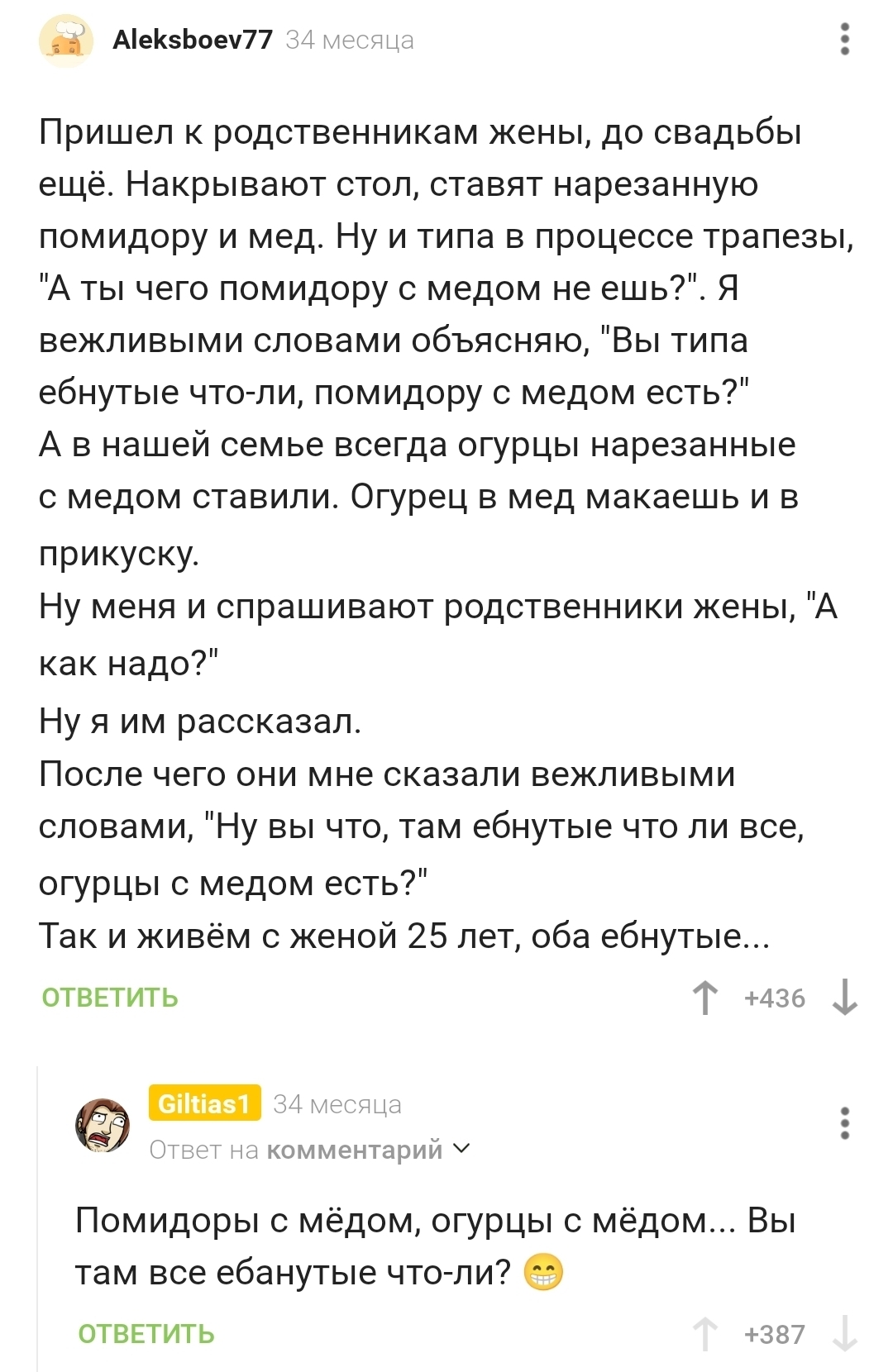Reply to Aleksboev77's comment
Screen dimensions: 893x1372
[x=110, y=998]
